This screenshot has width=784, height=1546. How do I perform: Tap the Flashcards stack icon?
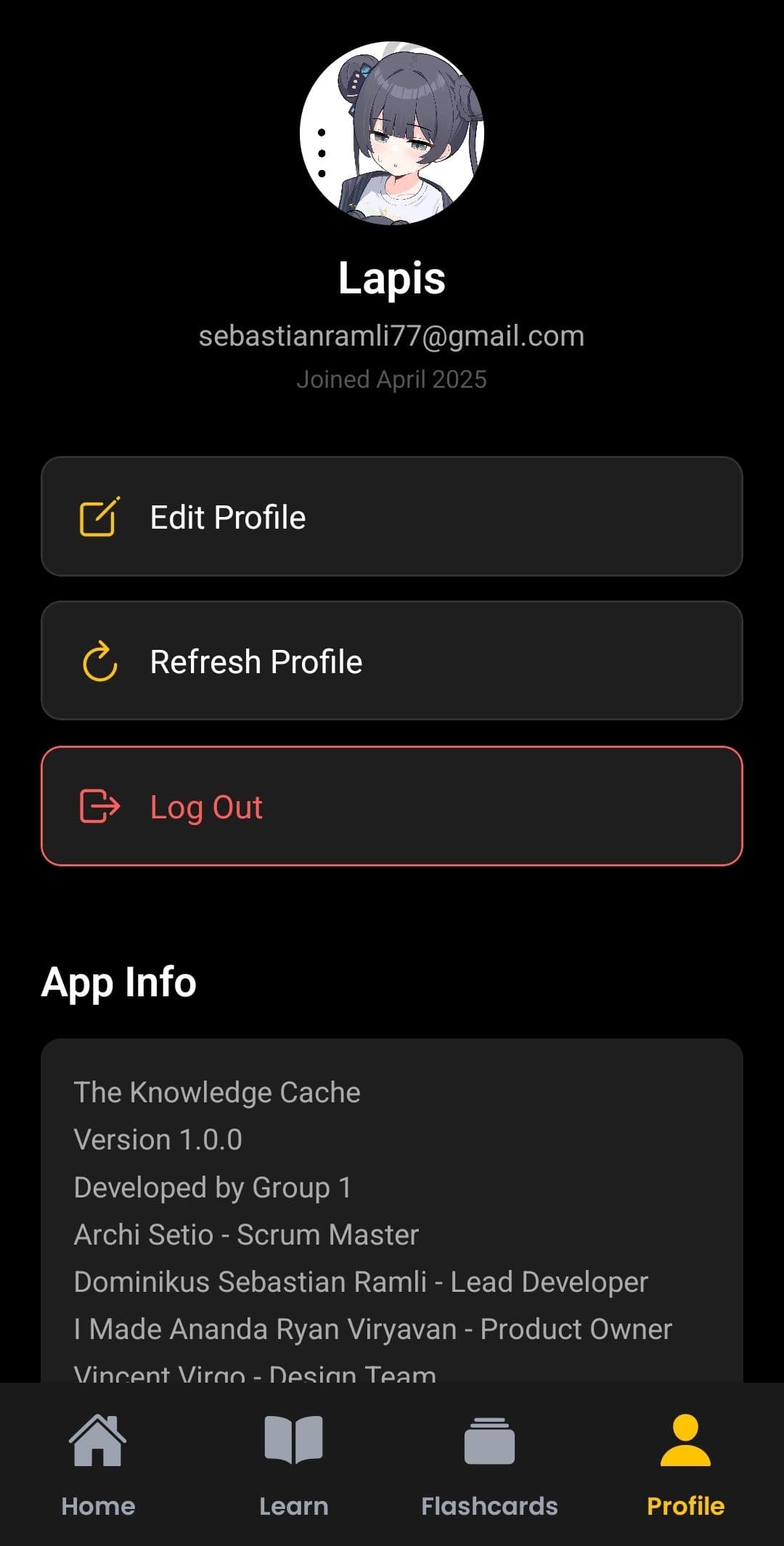click(x=490, y=1441)
